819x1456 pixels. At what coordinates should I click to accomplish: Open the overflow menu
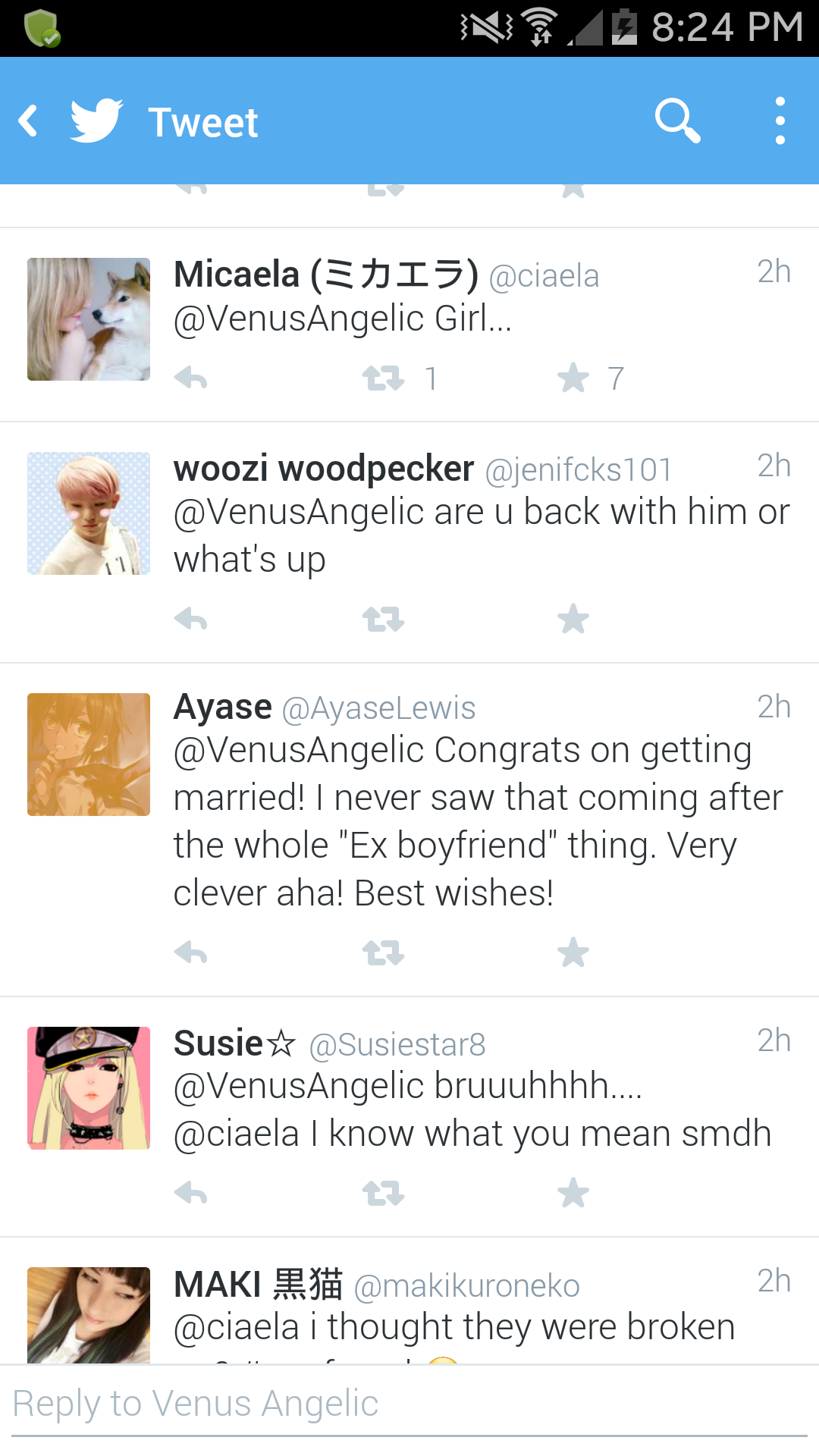[780, 121]
